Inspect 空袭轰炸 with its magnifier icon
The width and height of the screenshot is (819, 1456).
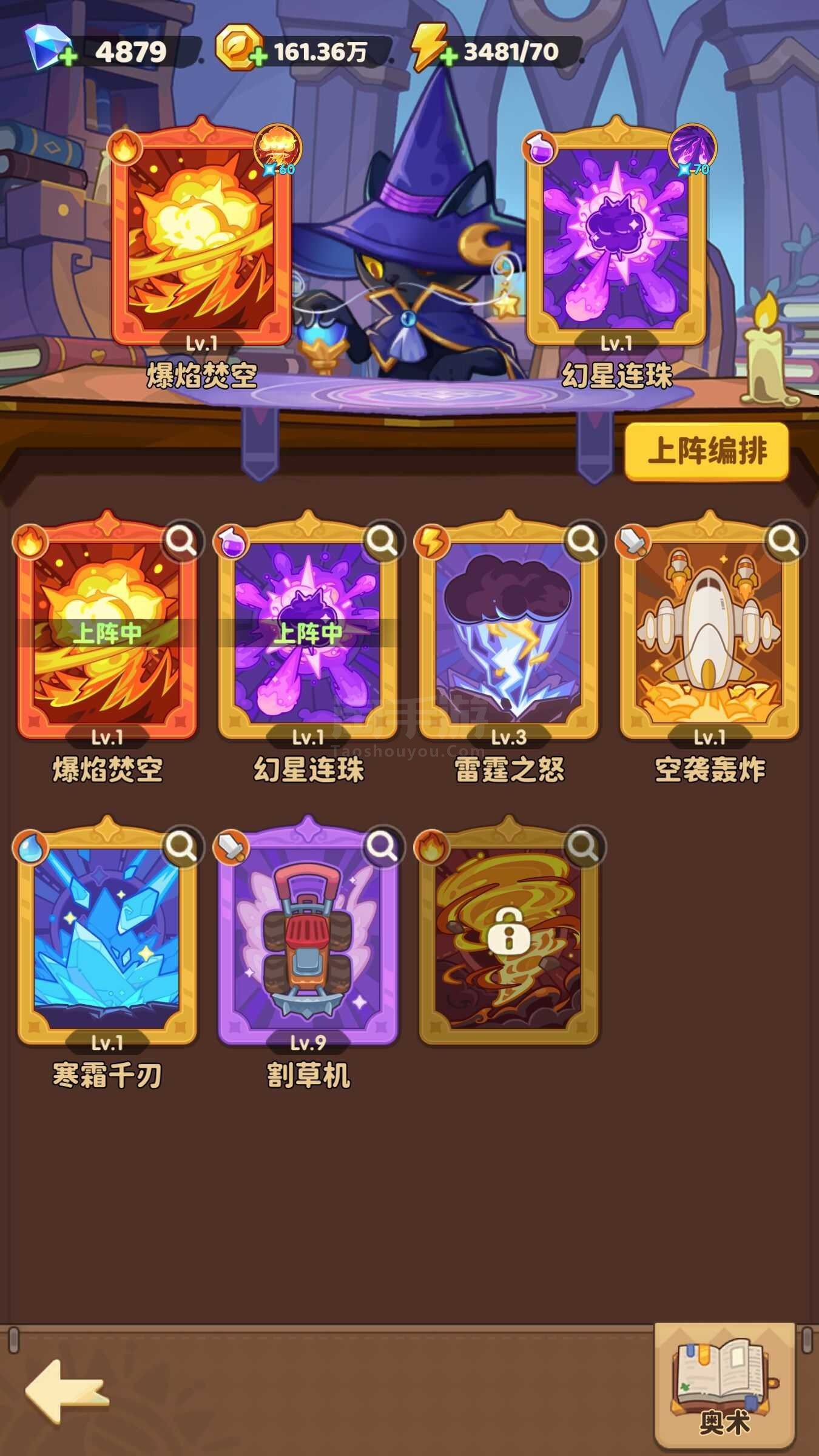784,540
